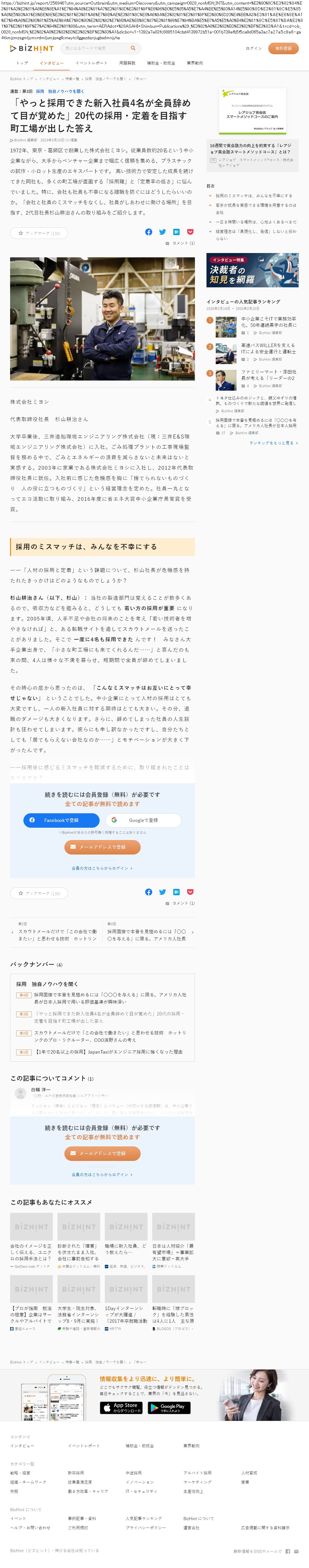The image size is (309, 1568).
Task: Open the インタビュー特集 決裁者の知見を網羅 banner
Action: [x=252, y=270]
